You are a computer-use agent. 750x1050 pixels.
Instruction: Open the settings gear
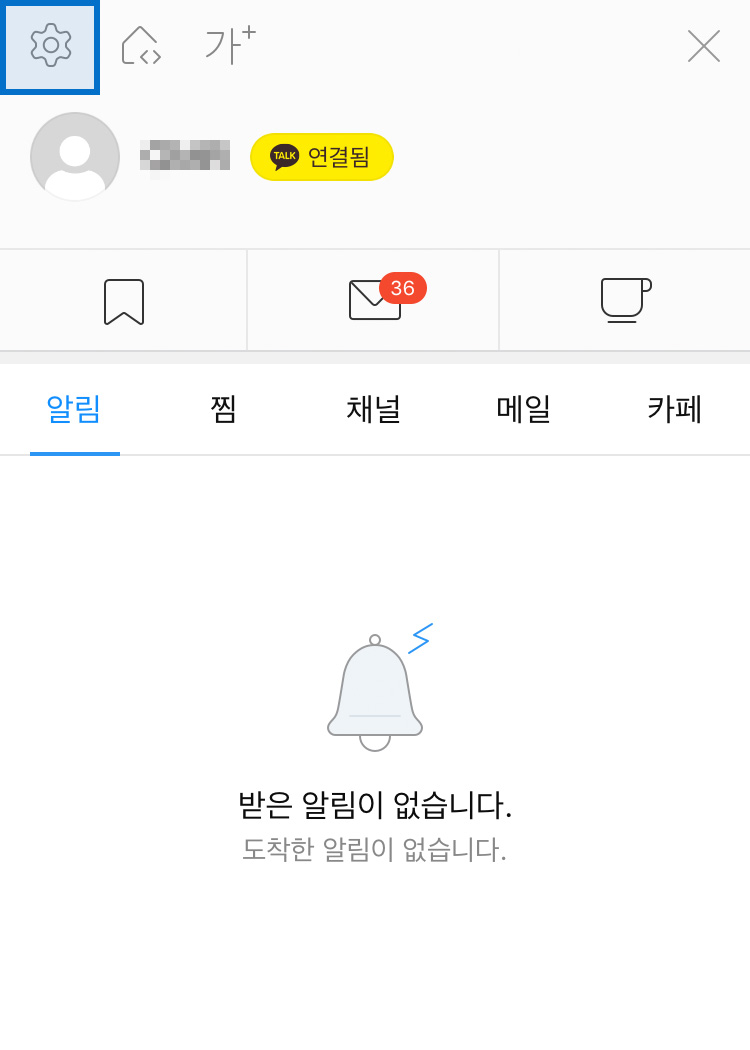pyautogui.click(x=50, y=46)
